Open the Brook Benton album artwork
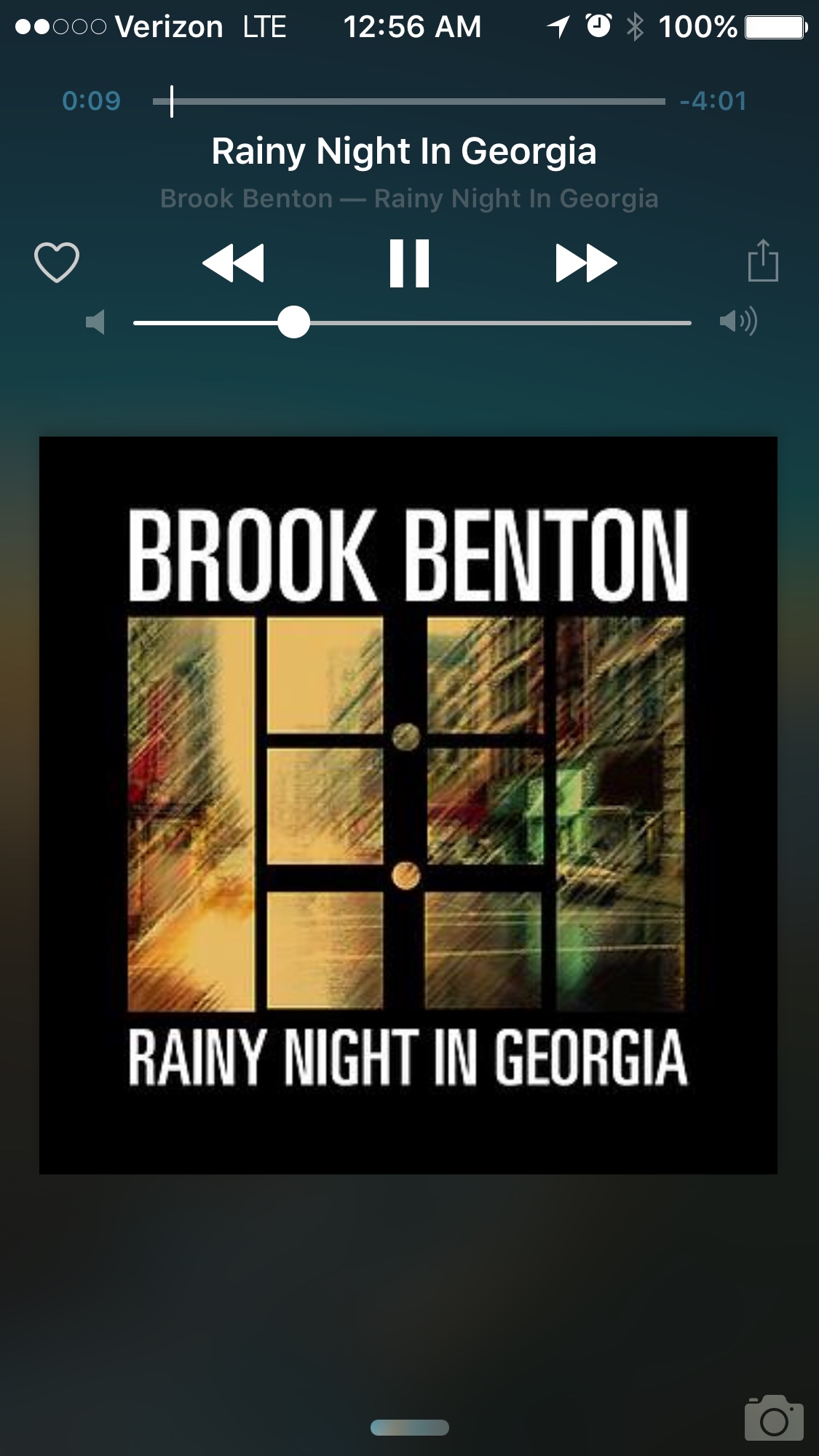This screenshot has height=1456, width=819. pos(408,805)
